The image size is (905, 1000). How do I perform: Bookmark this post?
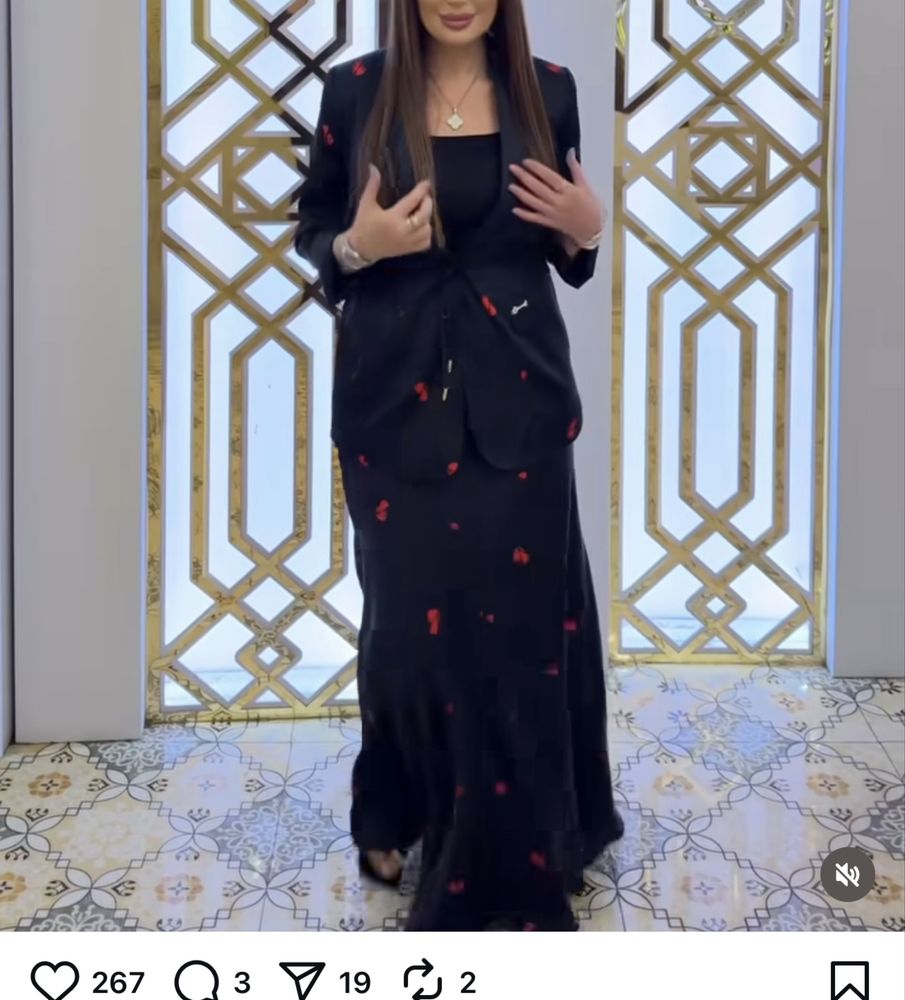coord(849,981)
